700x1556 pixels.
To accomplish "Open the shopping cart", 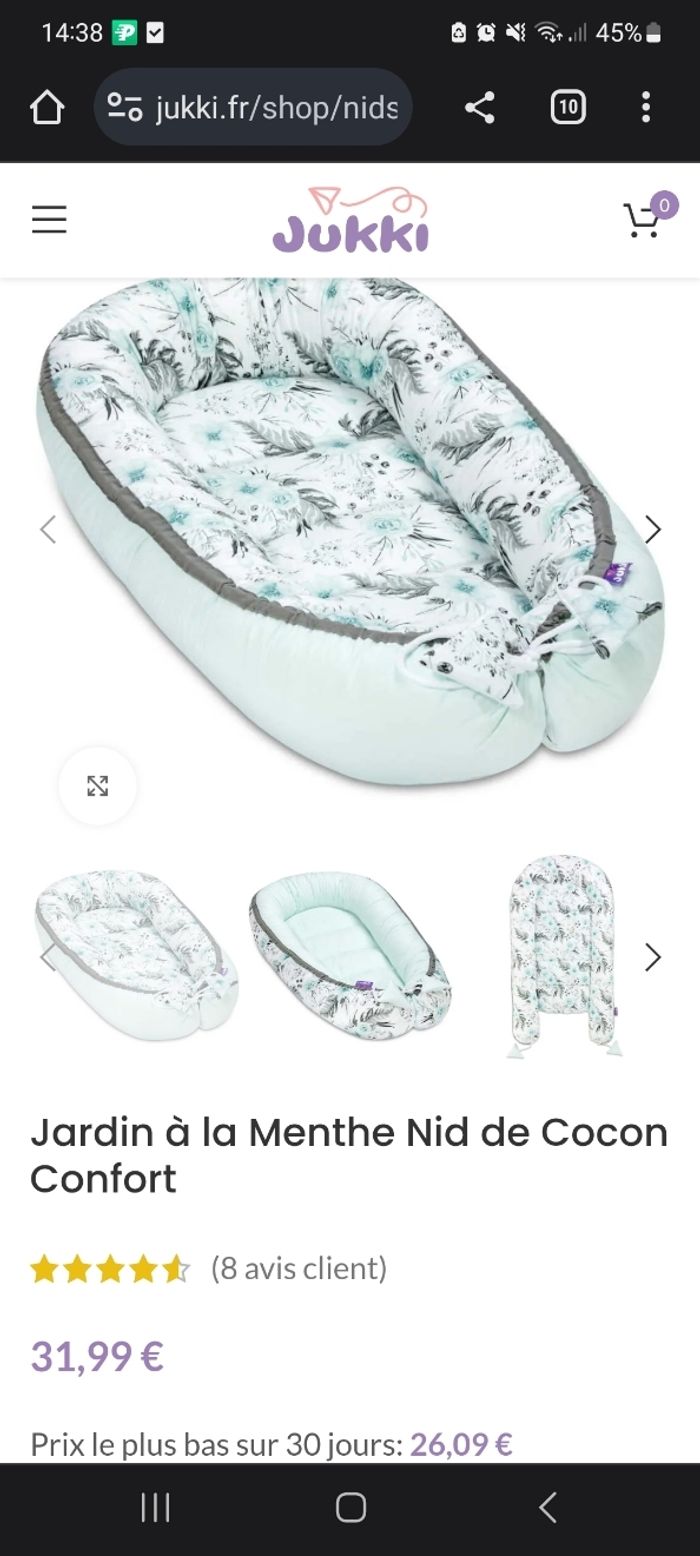I will tap(643, 219).
